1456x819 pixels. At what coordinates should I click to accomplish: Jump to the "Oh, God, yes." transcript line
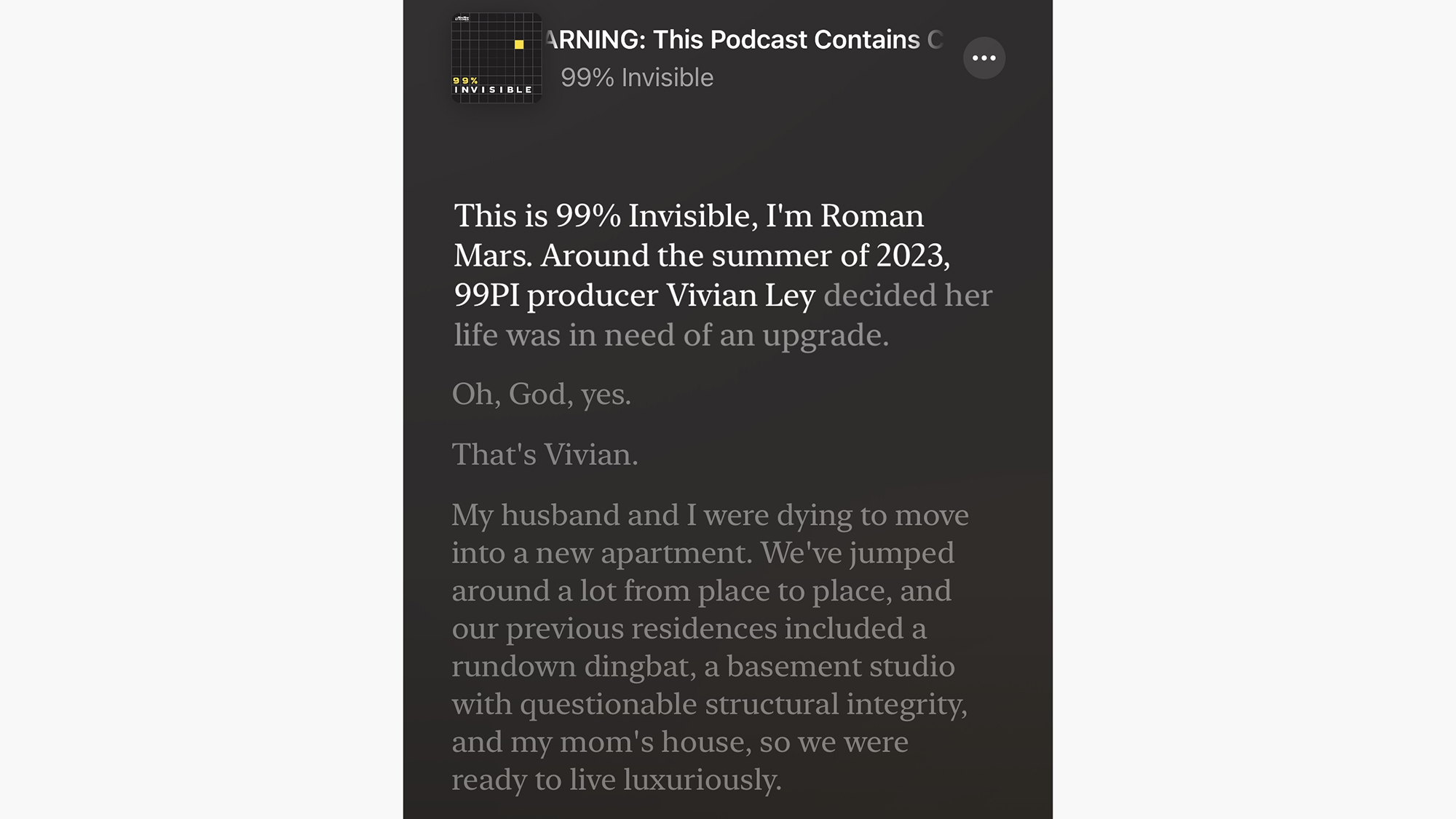click(542, 395)
